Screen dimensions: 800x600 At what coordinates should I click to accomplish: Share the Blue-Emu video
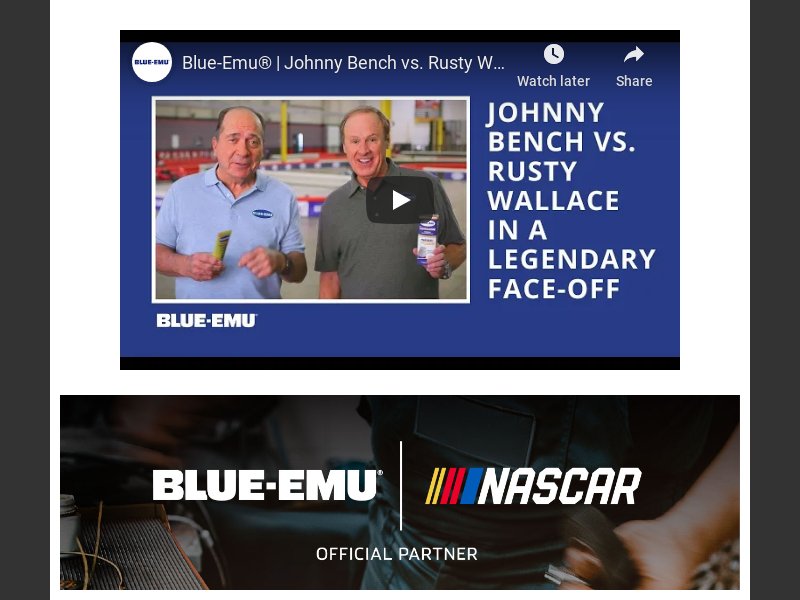634,65
